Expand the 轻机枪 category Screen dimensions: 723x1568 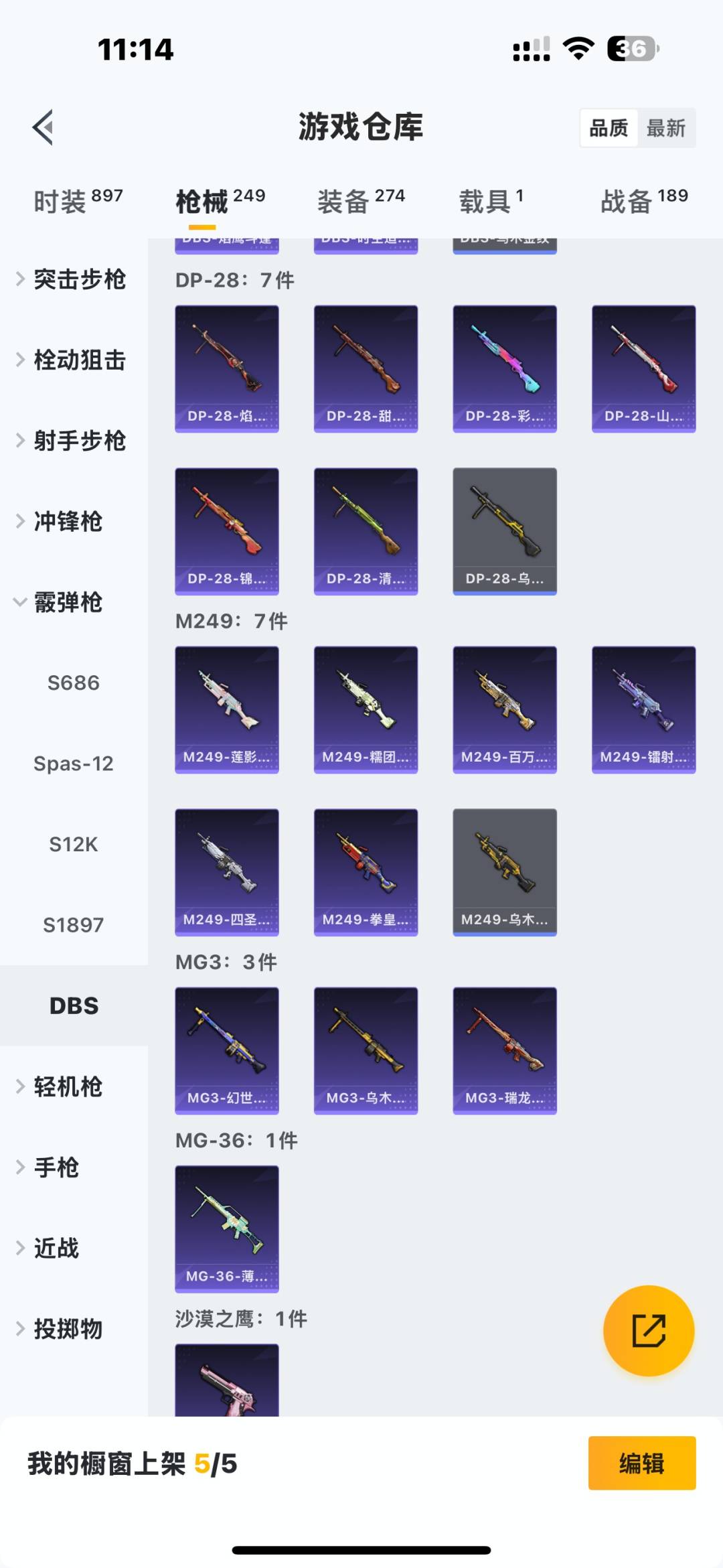coord(67,1086)
